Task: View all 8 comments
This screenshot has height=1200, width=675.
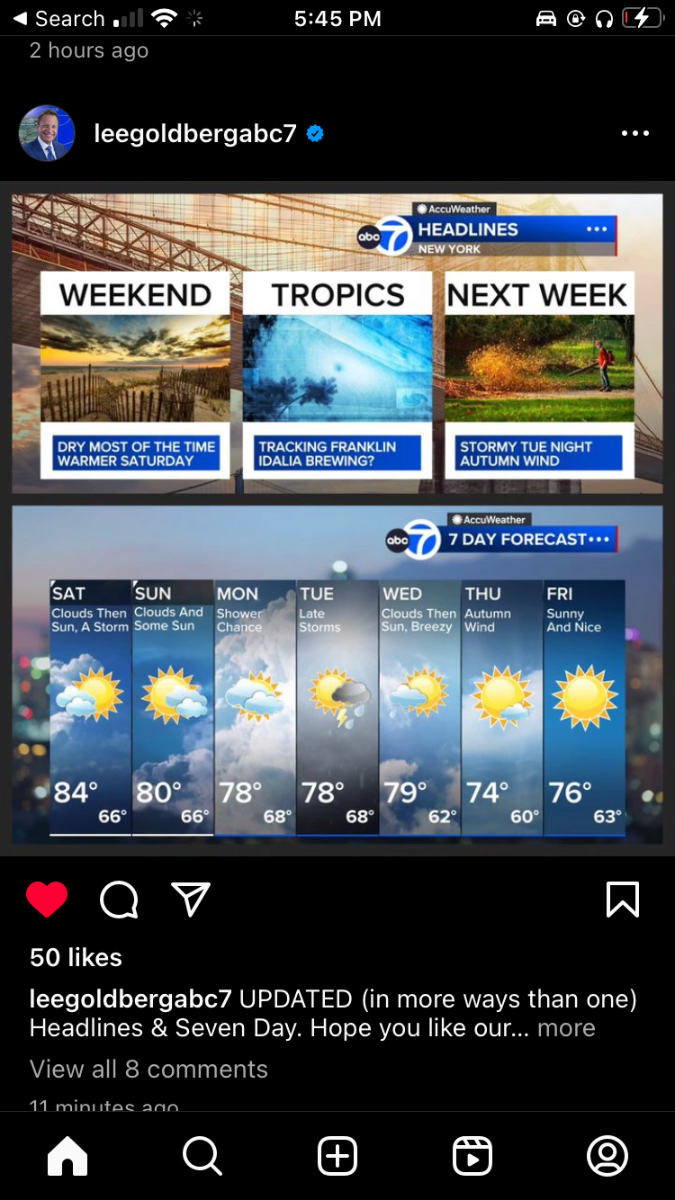Action: 149,1069
